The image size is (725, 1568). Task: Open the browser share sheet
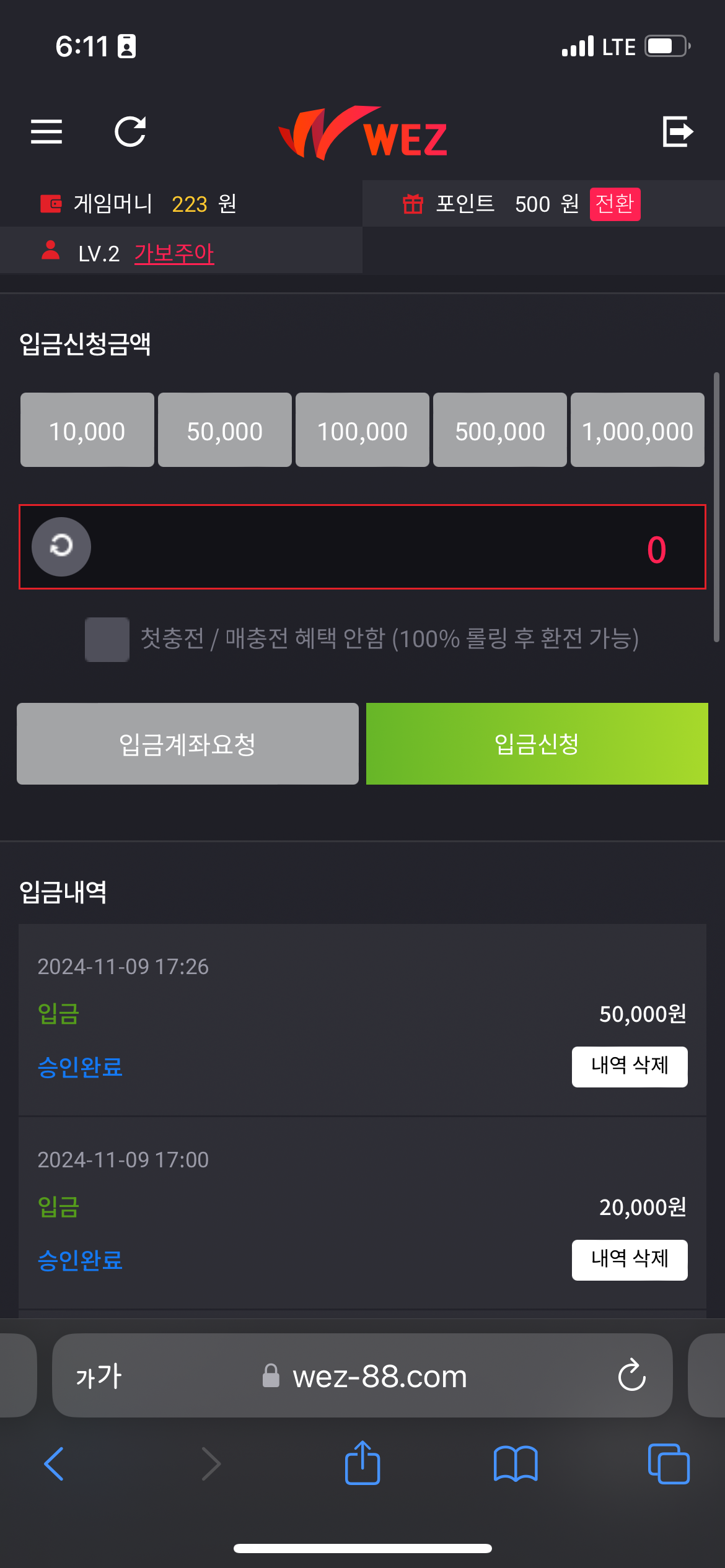click(362, 1464)
